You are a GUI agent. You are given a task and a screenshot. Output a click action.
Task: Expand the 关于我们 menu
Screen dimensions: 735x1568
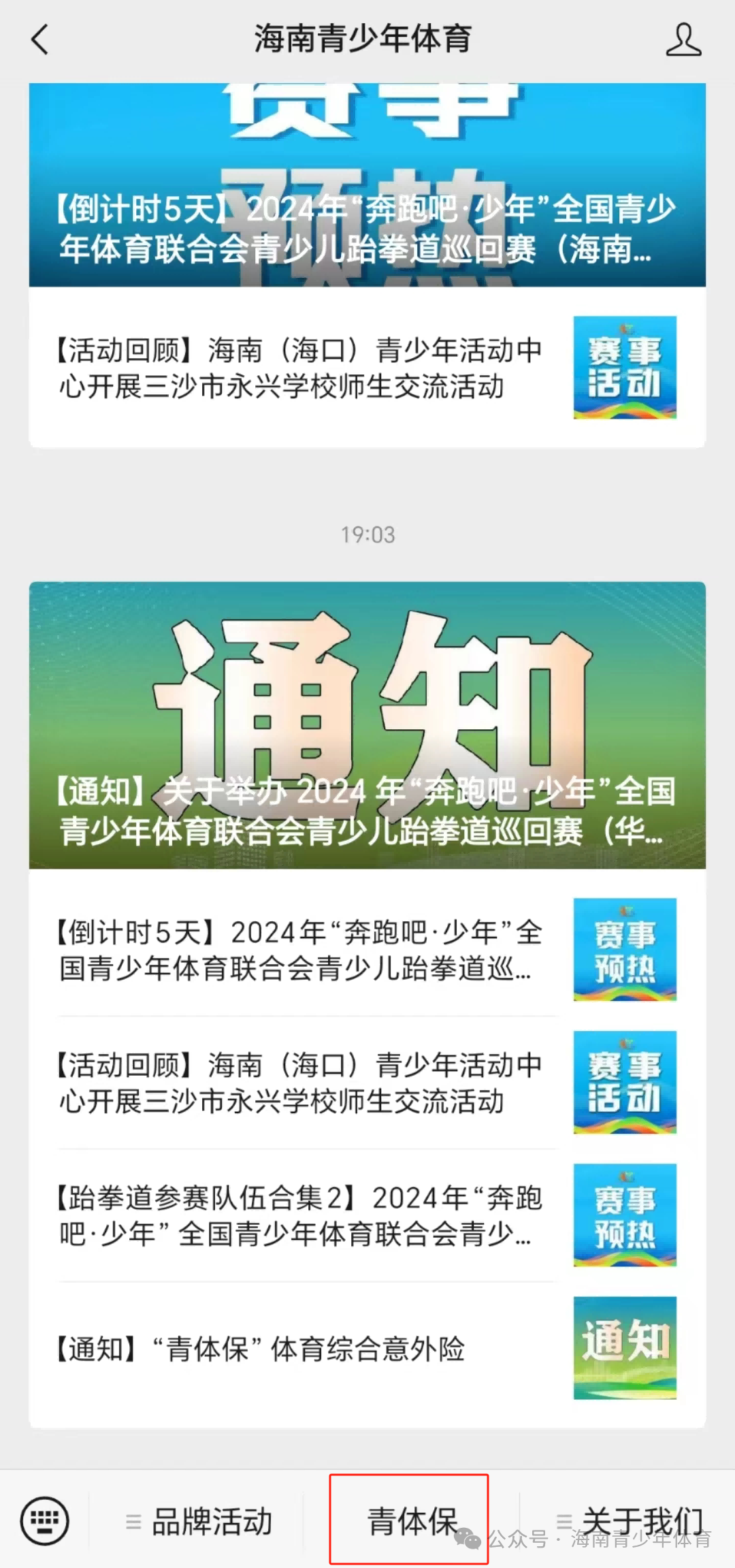pyautogui.click(x=630, y=1521)
